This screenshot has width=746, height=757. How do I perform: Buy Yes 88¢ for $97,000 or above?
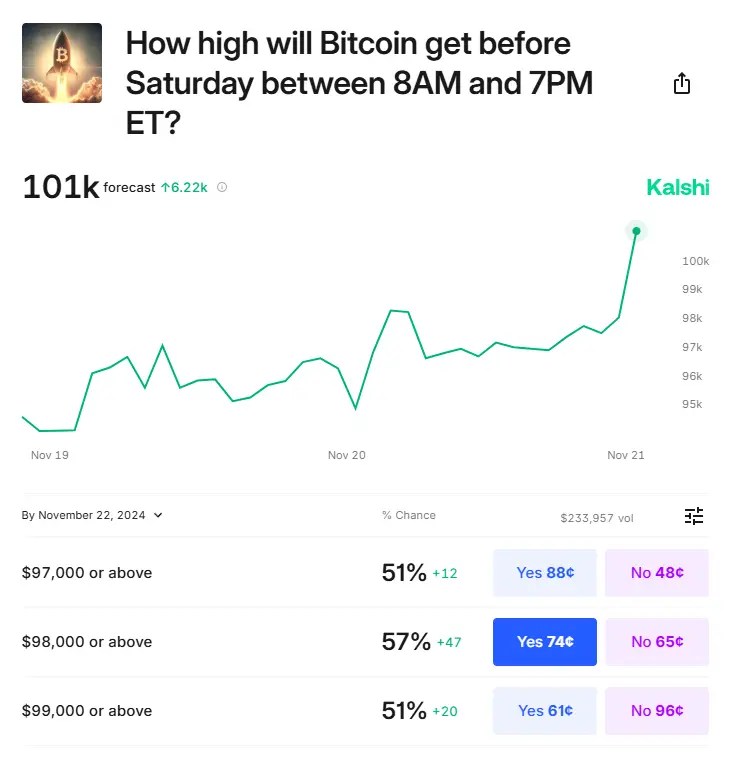tap(544, 573)
